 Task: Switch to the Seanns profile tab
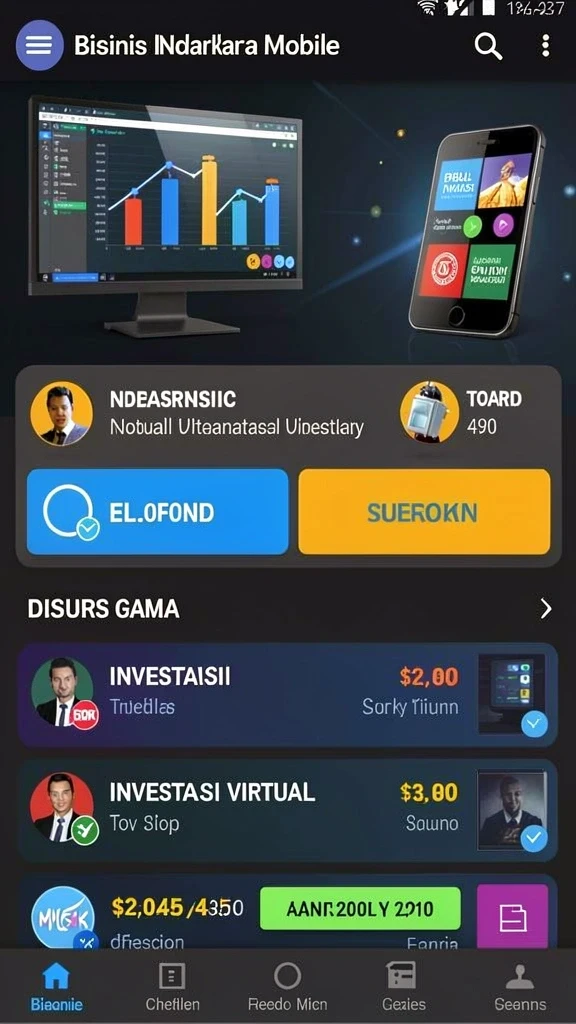[x=520, y=987]
